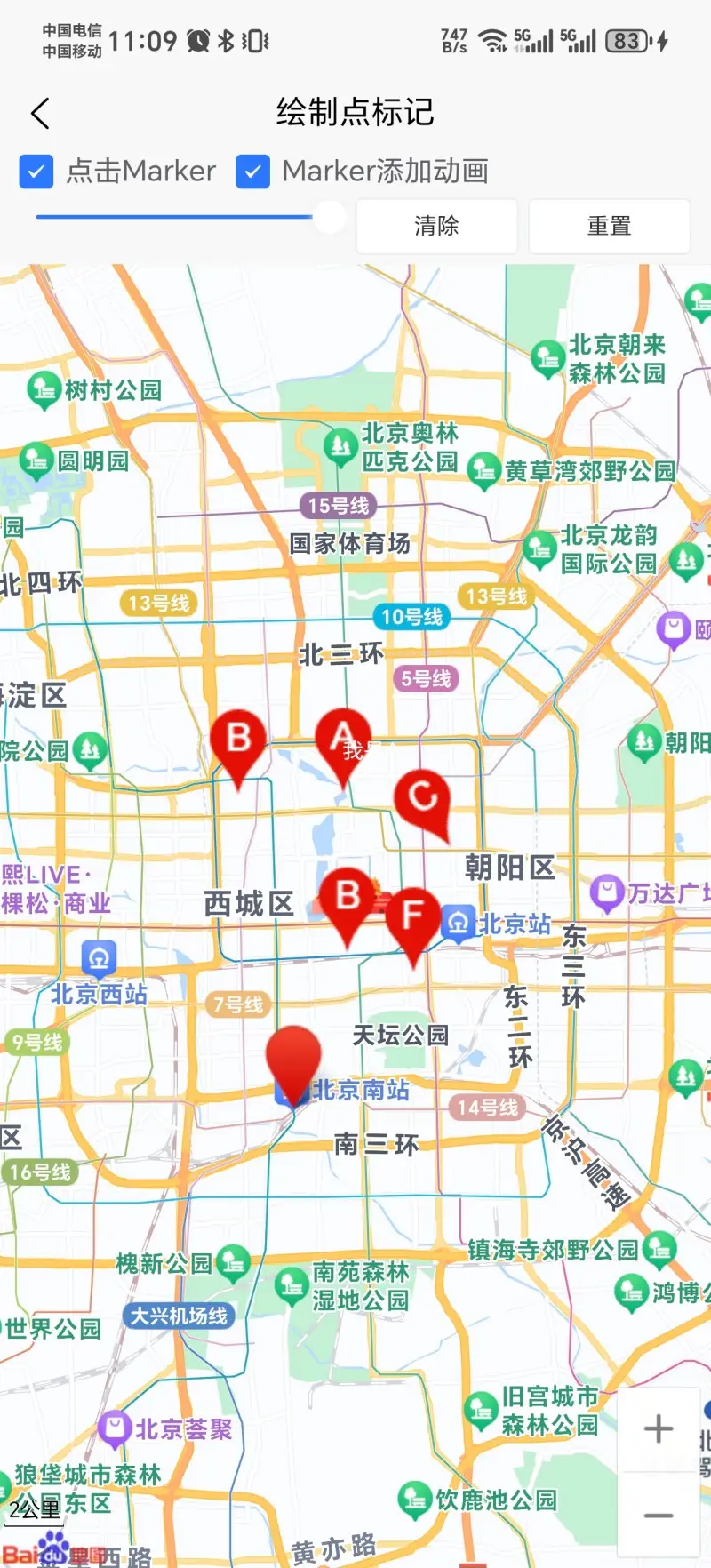Tap the red marker labeled F
The height and width of the screenshot is (1568, 711).
click(412, 919)
